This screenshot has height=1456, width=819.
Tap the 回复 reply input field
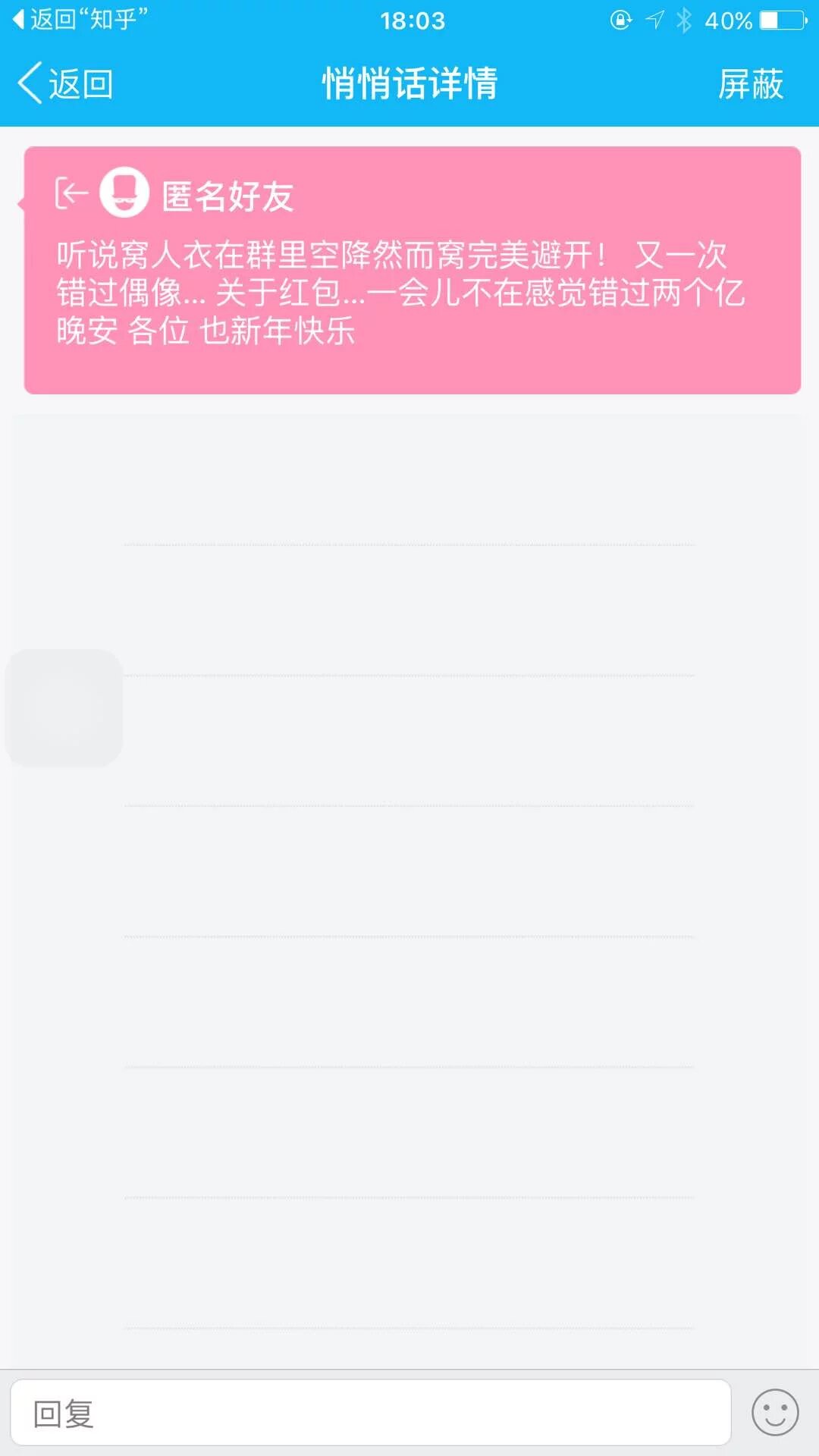pyautogui.click(x=370, y=1412)
